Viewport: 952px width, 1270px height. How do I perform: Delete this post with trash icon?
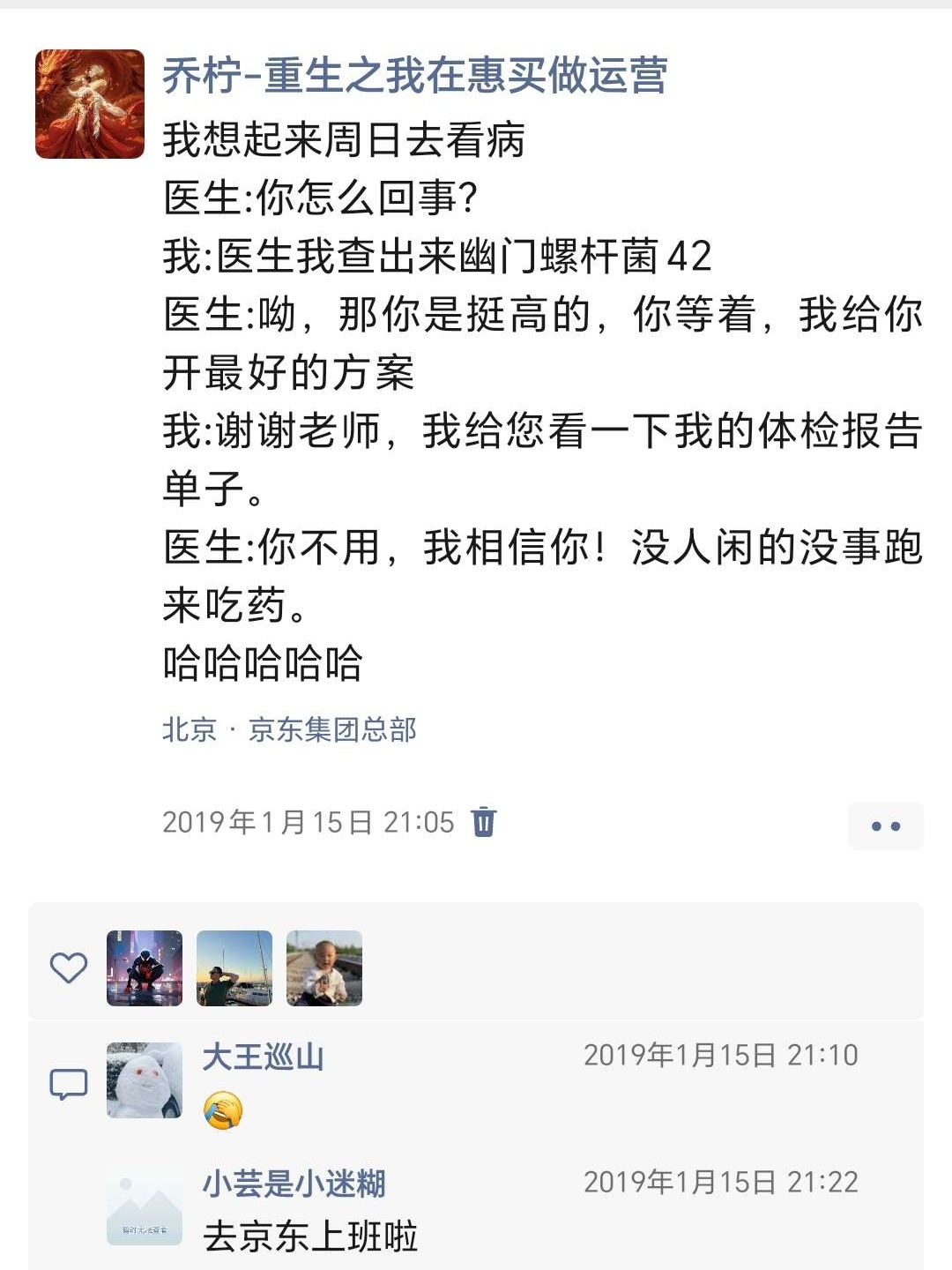coord(484,822)
